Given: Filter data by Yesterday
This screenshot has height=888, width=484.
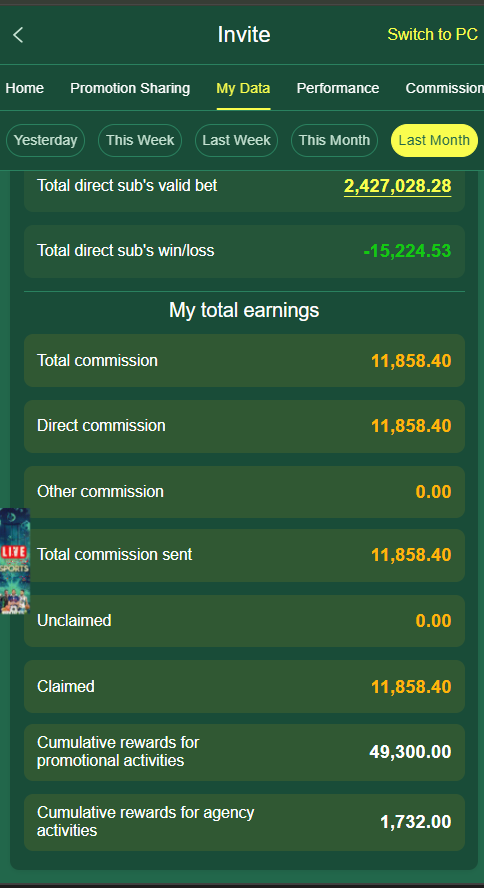Looking at the screenshot, I should 45,140.
